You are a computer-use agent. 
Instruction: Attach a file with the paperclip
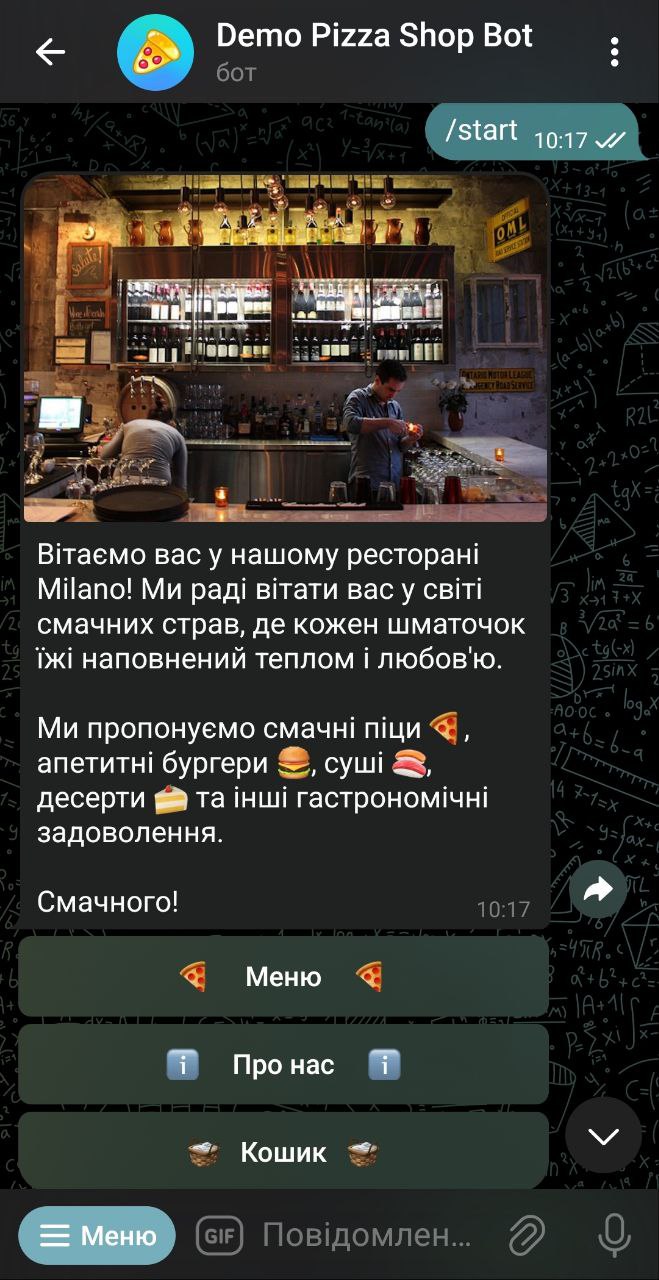(527, 1236)
